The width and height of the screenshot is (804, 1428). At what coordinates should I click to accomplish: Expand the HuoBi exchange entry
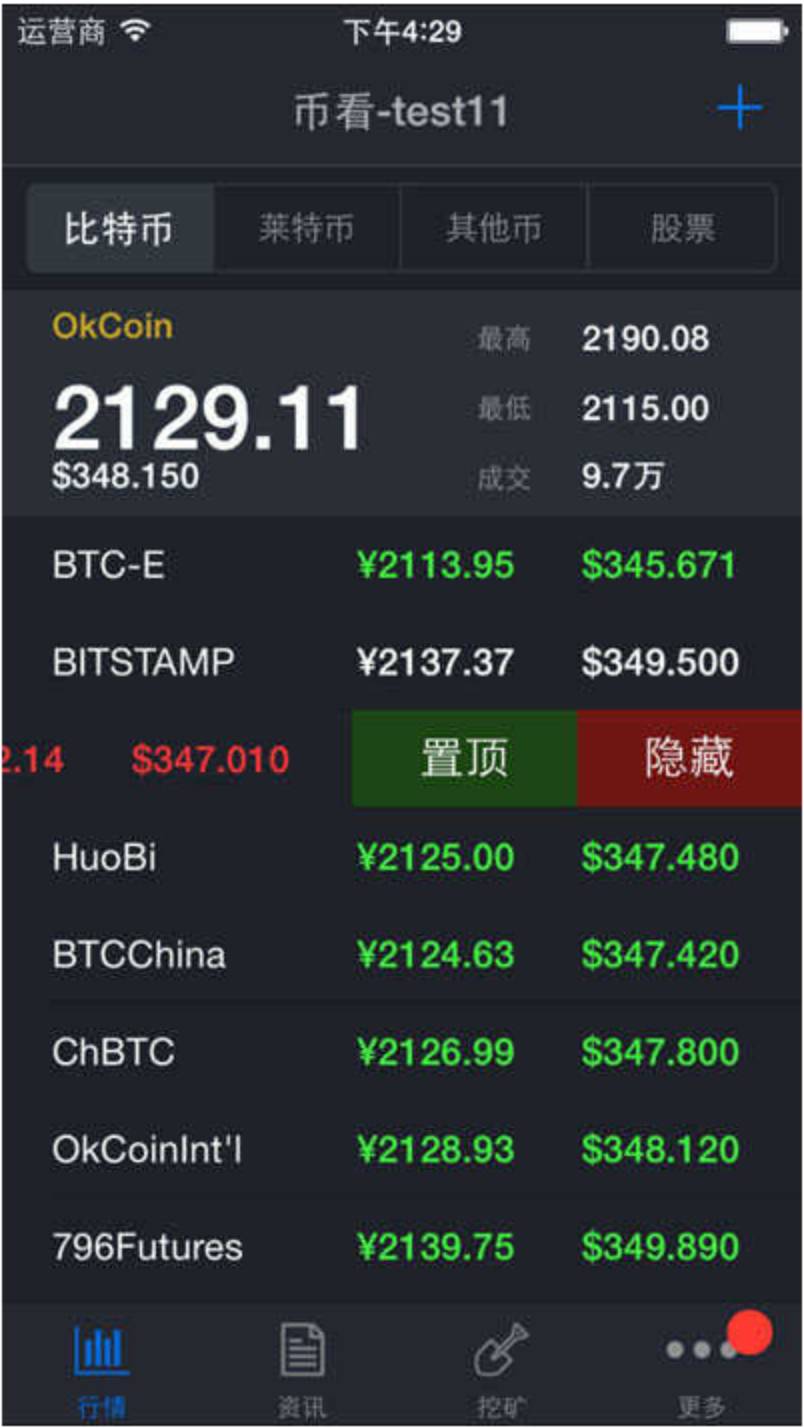(400, 857)
